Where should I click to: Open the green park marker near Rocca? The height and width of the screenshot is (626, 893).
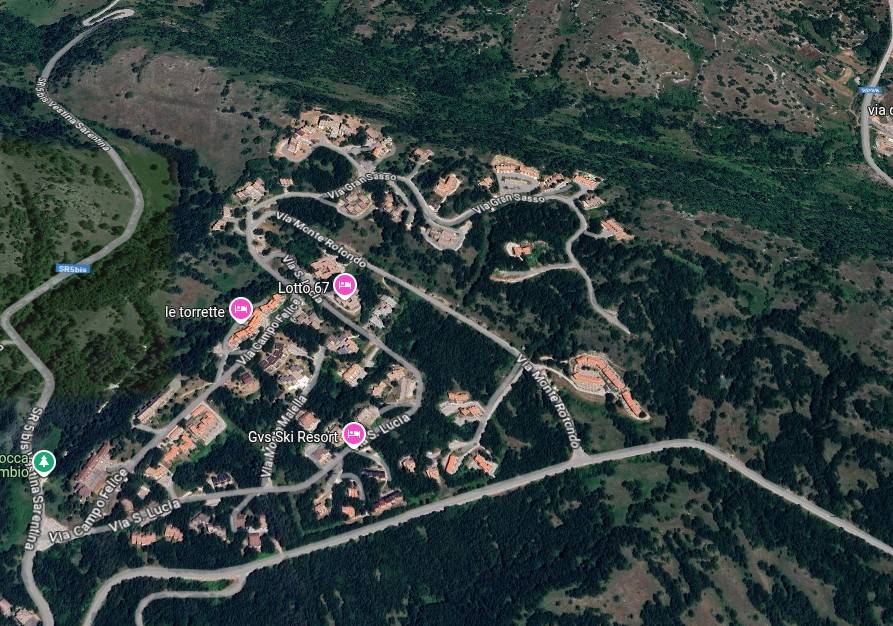point(43,461)
